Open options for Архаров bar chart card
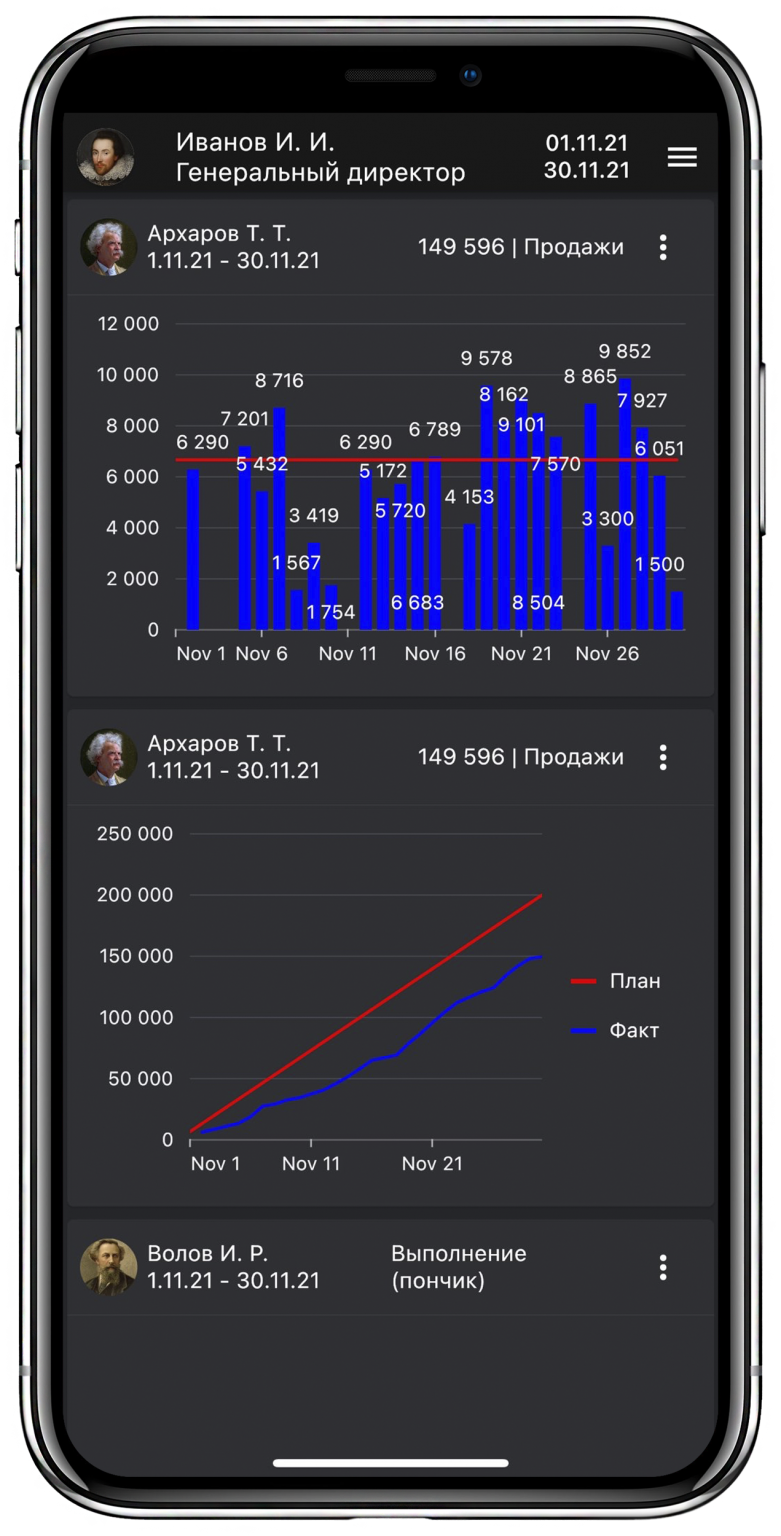The height and width of the screenshot is (1536, 781). [663, 247]
